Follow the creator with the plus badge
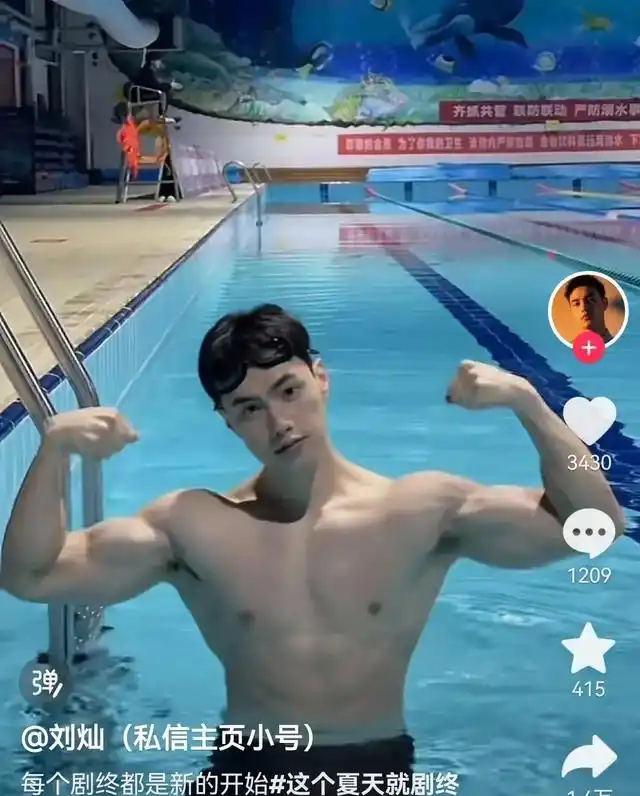The image size is (640, 796). 588,348
